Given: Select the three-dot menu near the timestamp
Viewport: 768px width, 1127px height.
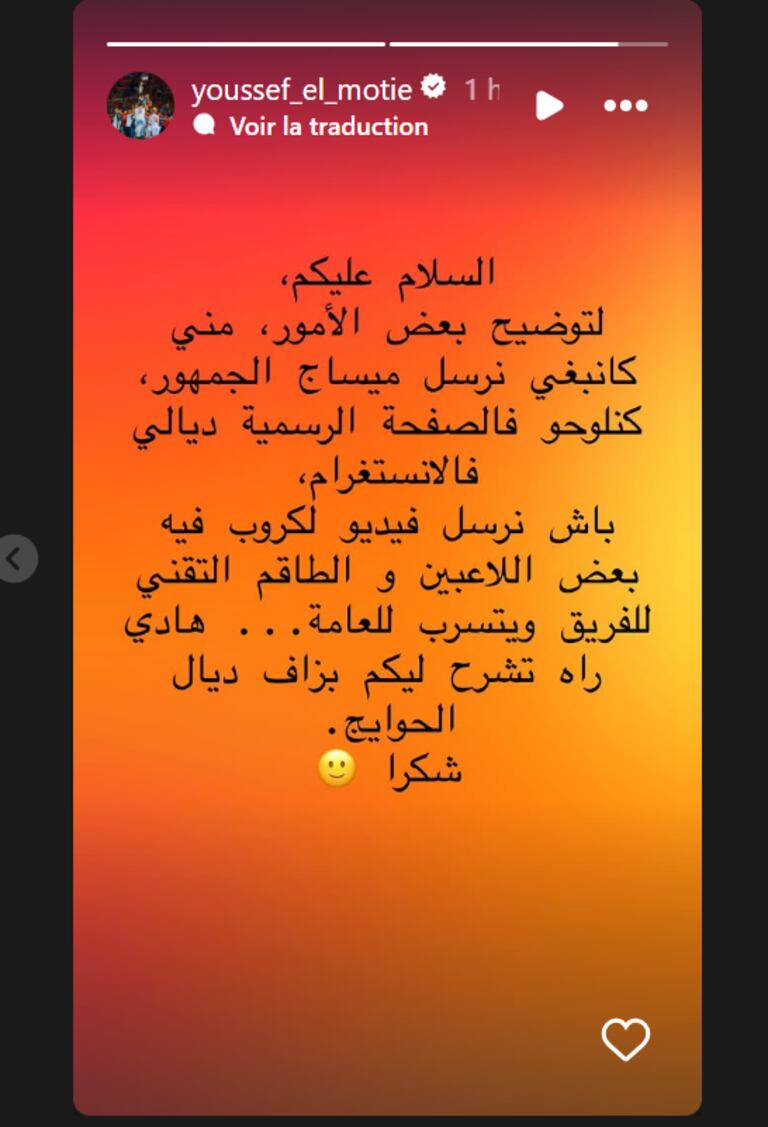Looking at the screenshot, I should tap(627, 104).
